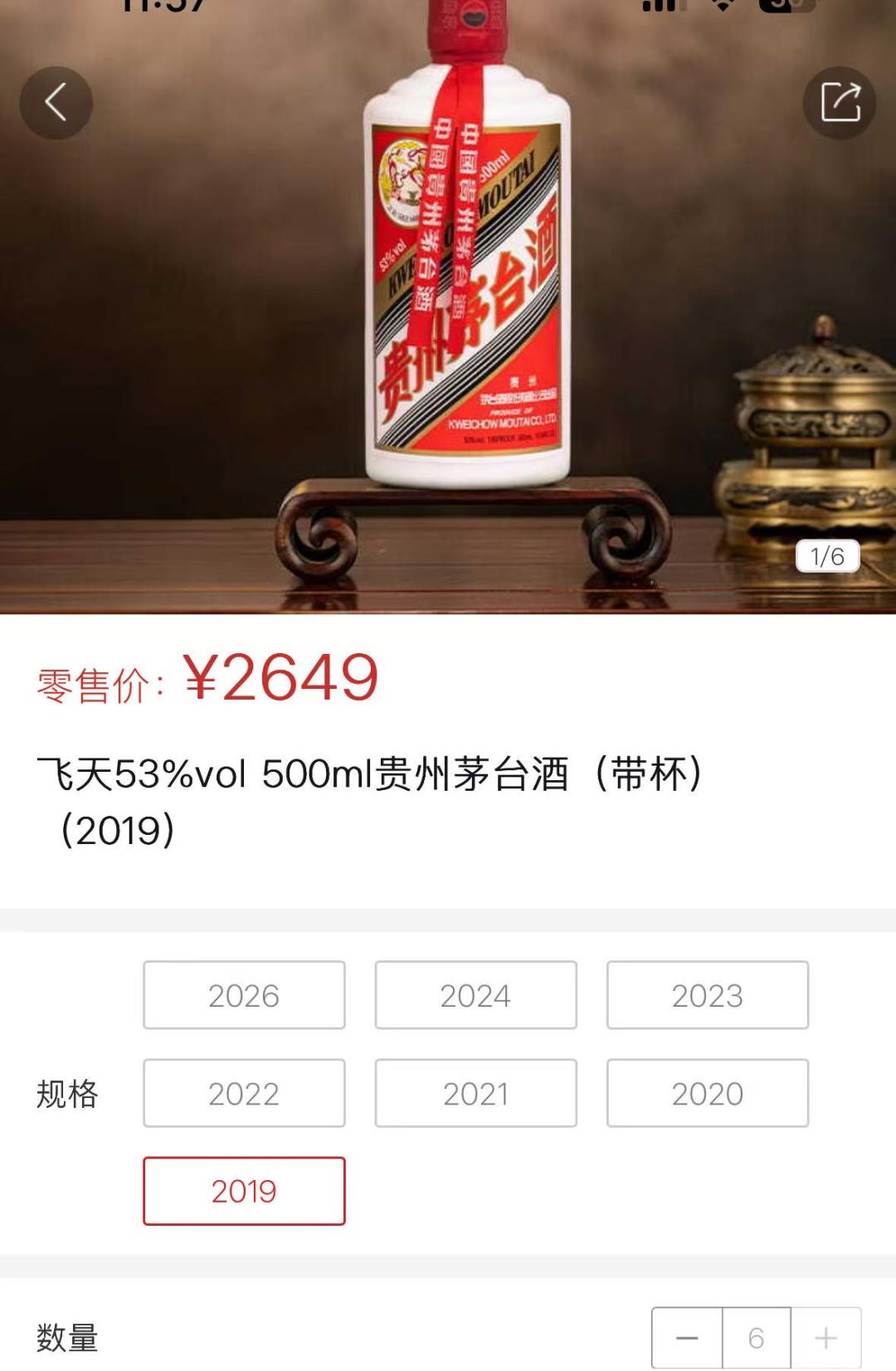Tap the selected 2019 option
Screen dimensions: 896x1371
[244, 1191]
